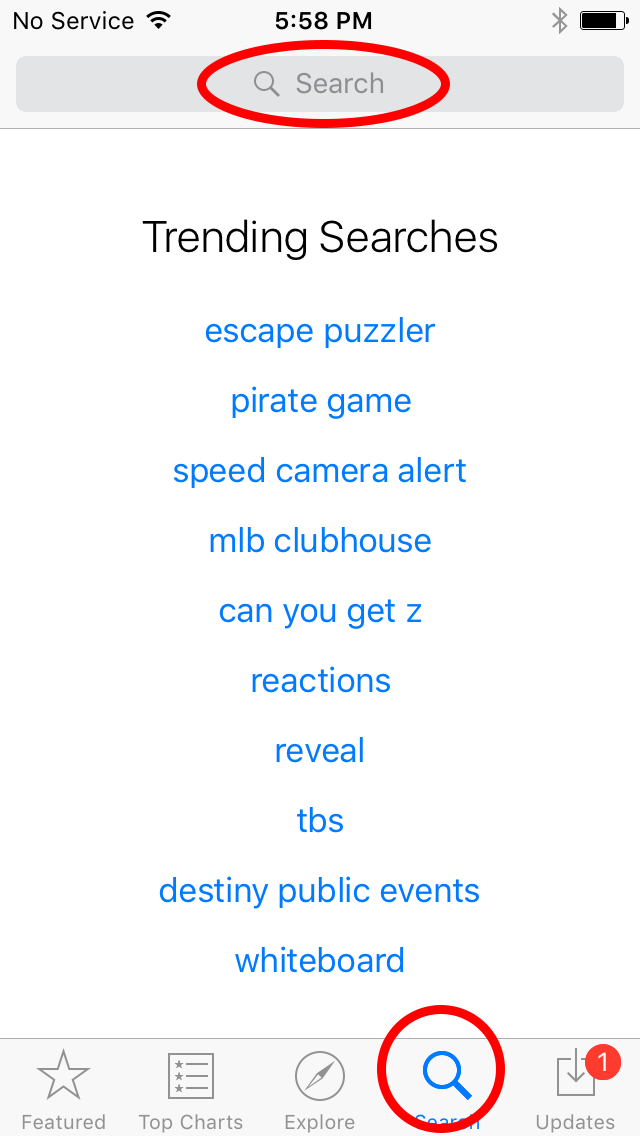The height and width of the screenshot is (1136, 640).
Task: Open the reveal trending search
Action: (x=320, y=751)
